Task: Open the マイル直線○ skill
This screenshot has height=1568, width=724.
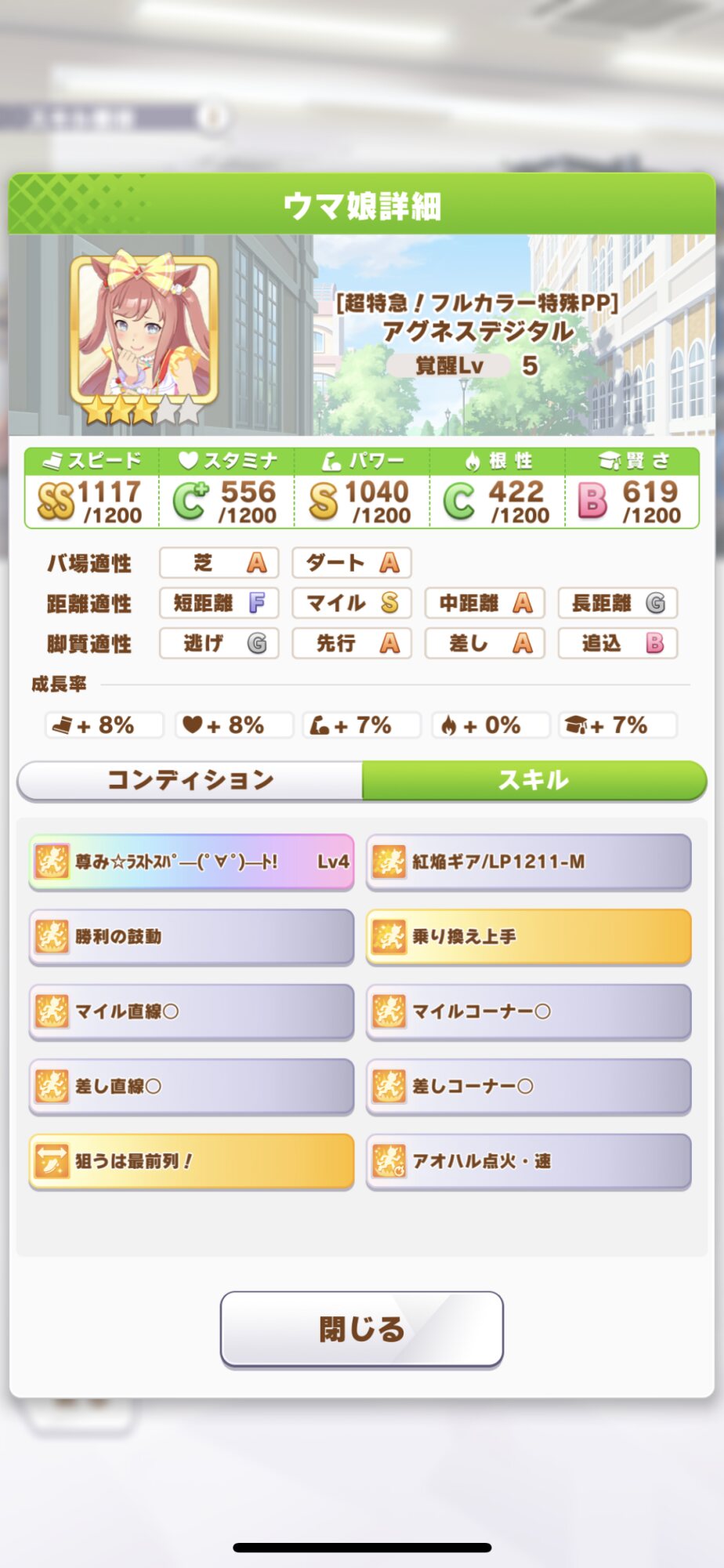Action: 191,1011
